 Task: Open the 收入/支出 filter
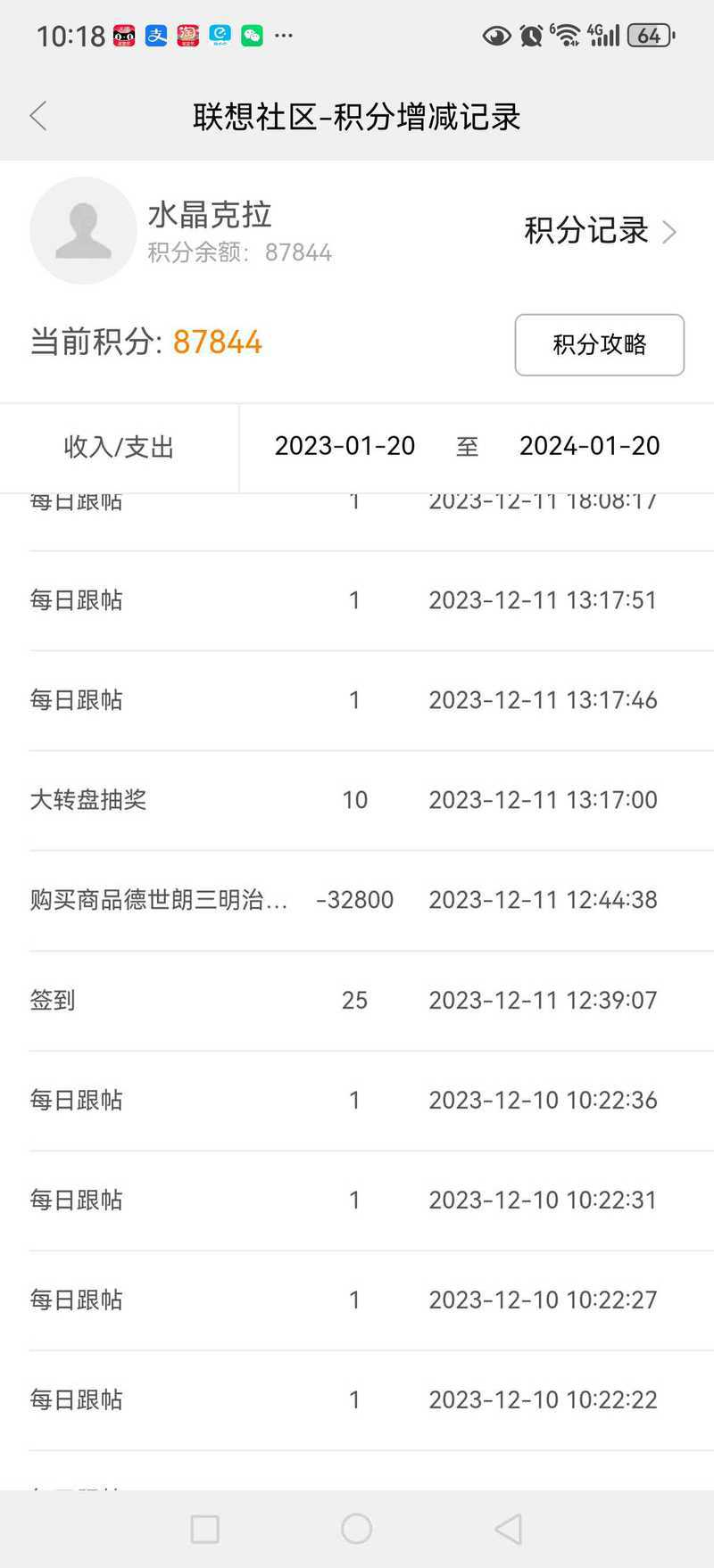119,447
